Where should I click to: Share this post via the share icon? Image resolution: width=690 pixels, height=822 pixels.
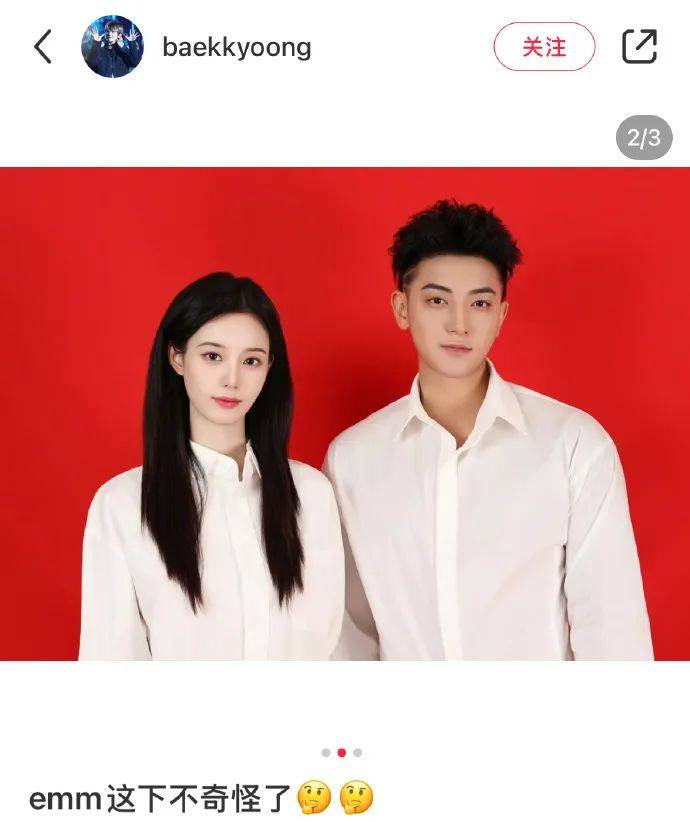coord(639,47)
